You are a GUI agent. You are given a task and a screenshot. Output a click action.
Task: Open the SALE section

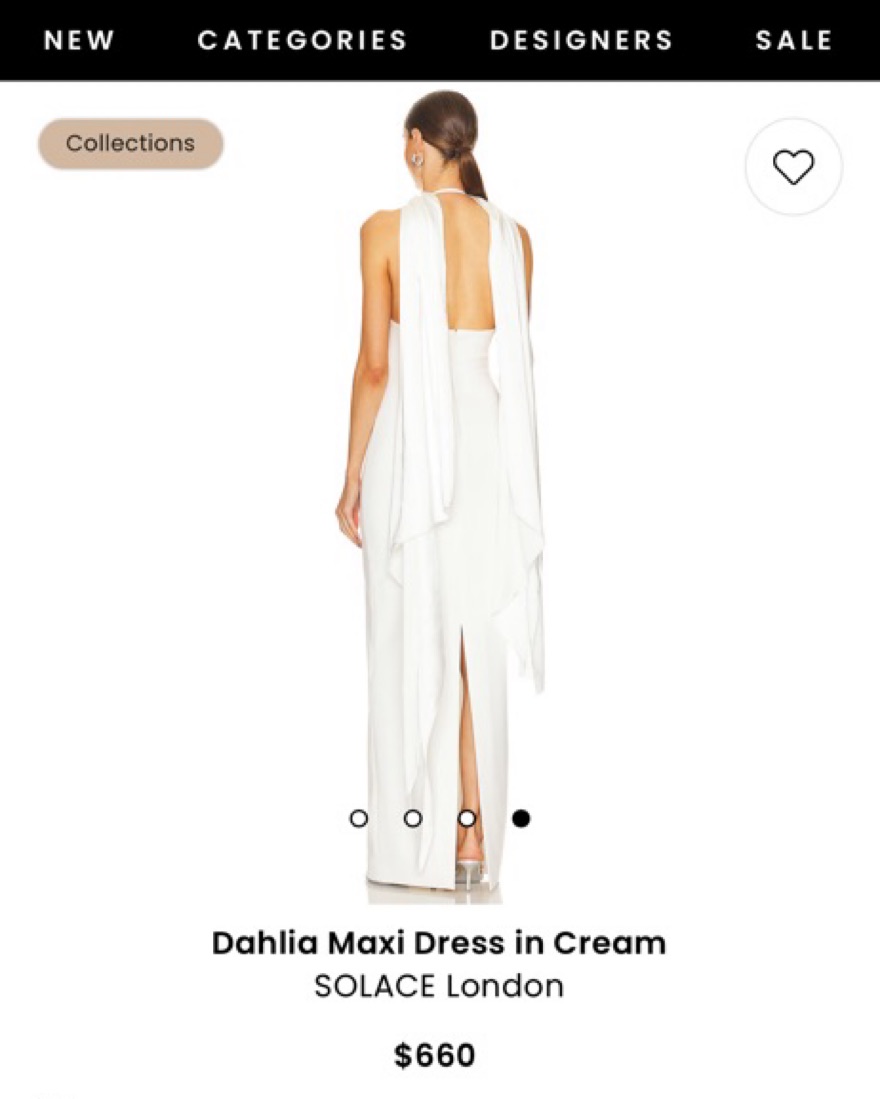pos(794,40)
